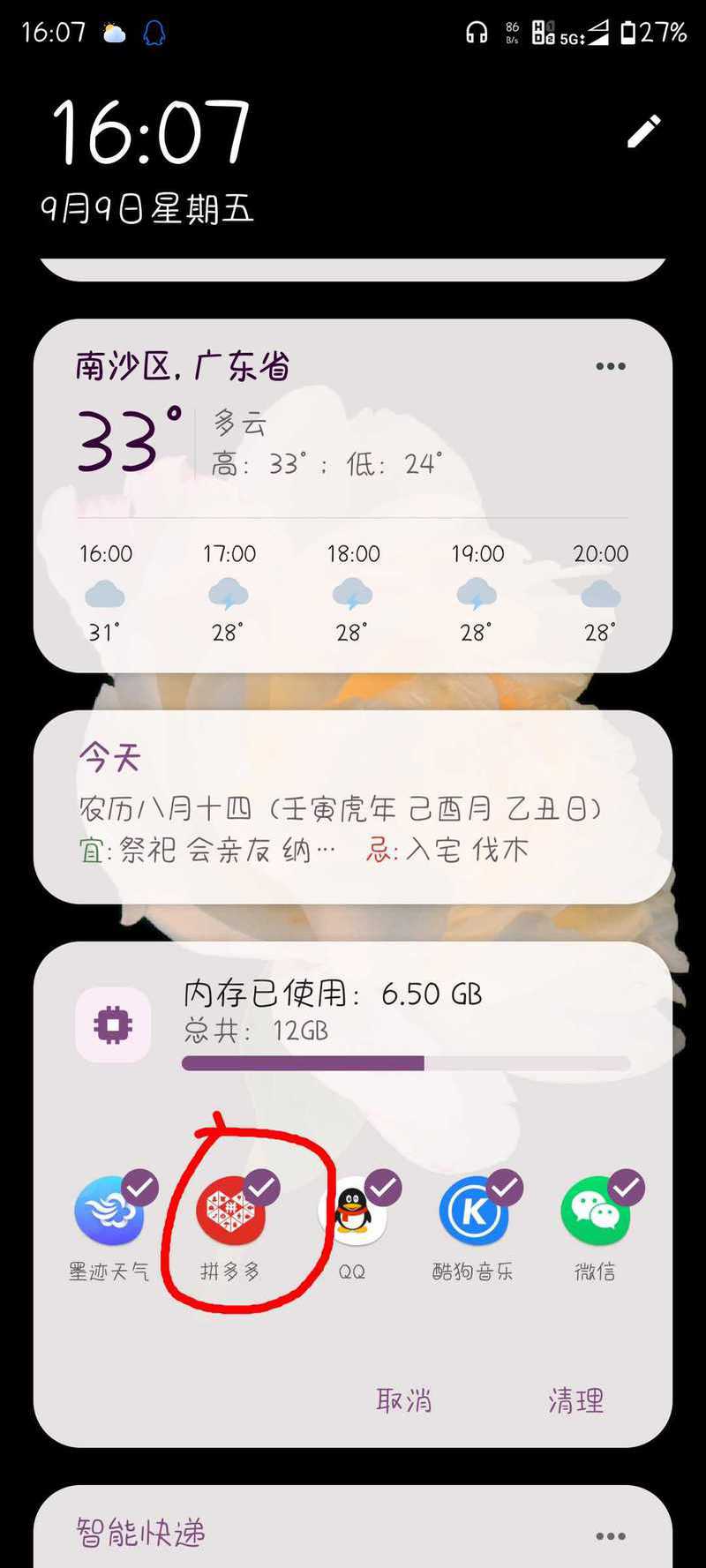Open today's lunar calendar card

click(353, 807)
